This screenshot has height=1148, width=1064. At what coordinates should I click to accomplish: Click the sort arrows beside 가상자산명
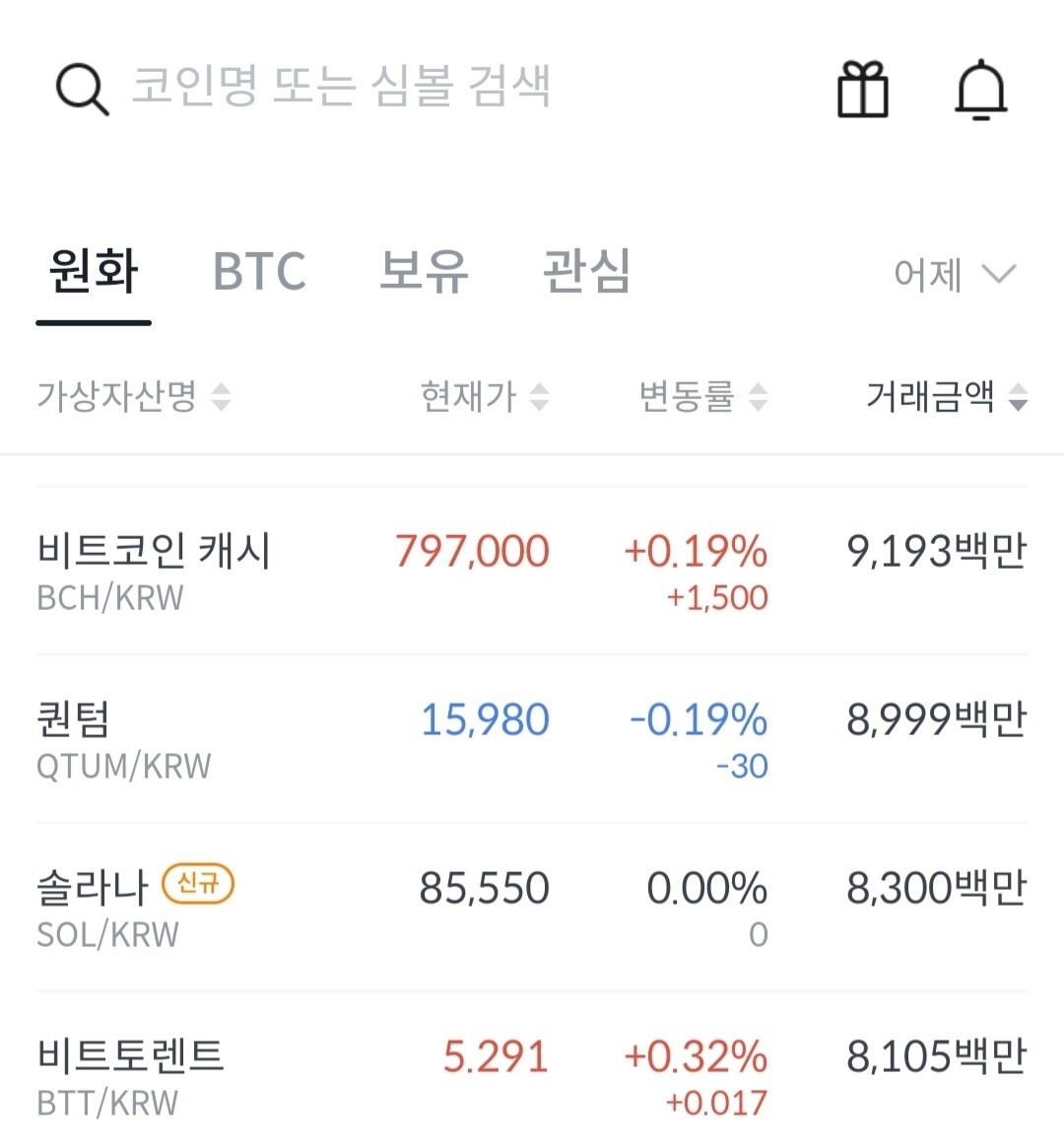click(x=224, y=398)
